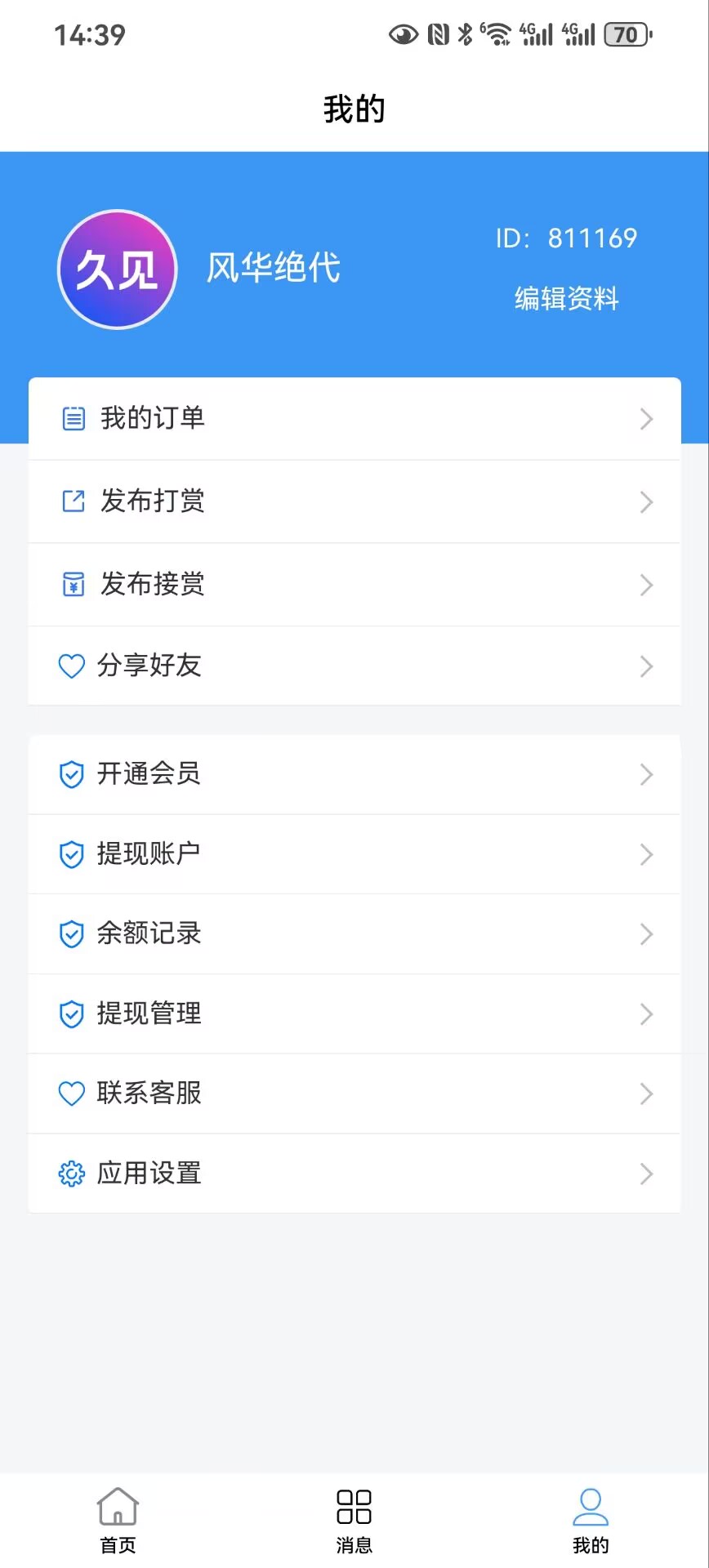
Task: Open 开通会员 membership page
Action: [354, 774]
